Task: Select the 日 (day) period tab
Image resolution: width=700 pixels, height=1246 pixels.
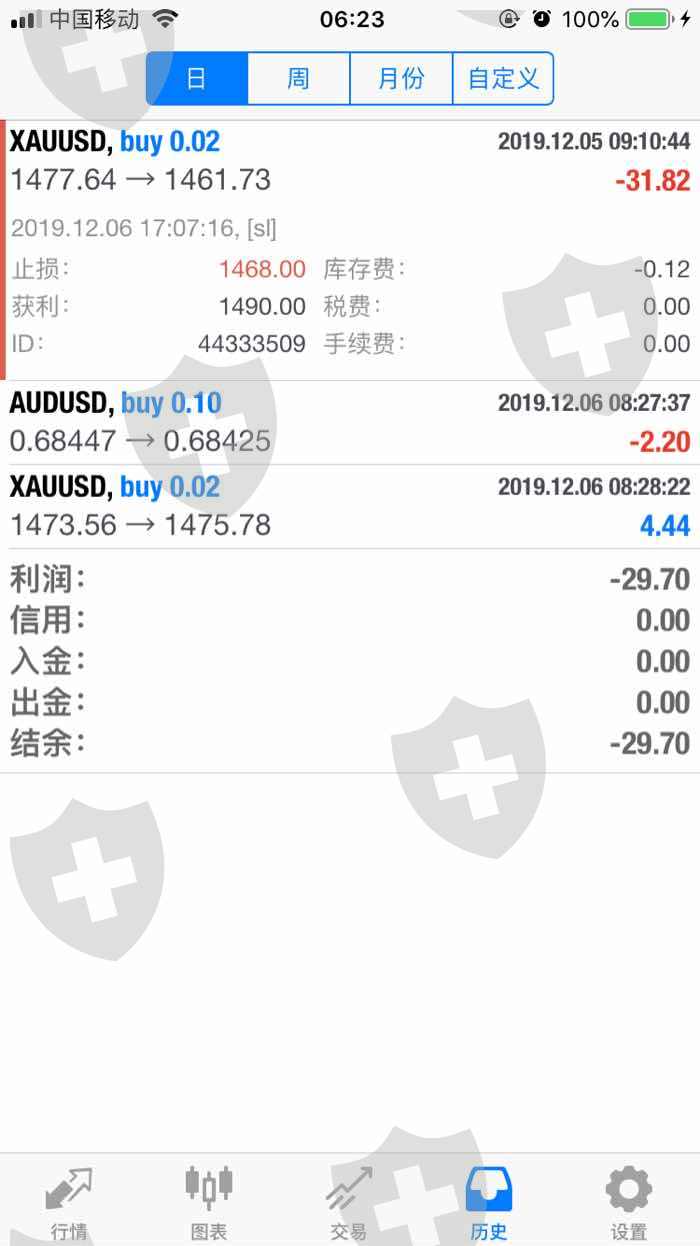Action: click(197, 79)
